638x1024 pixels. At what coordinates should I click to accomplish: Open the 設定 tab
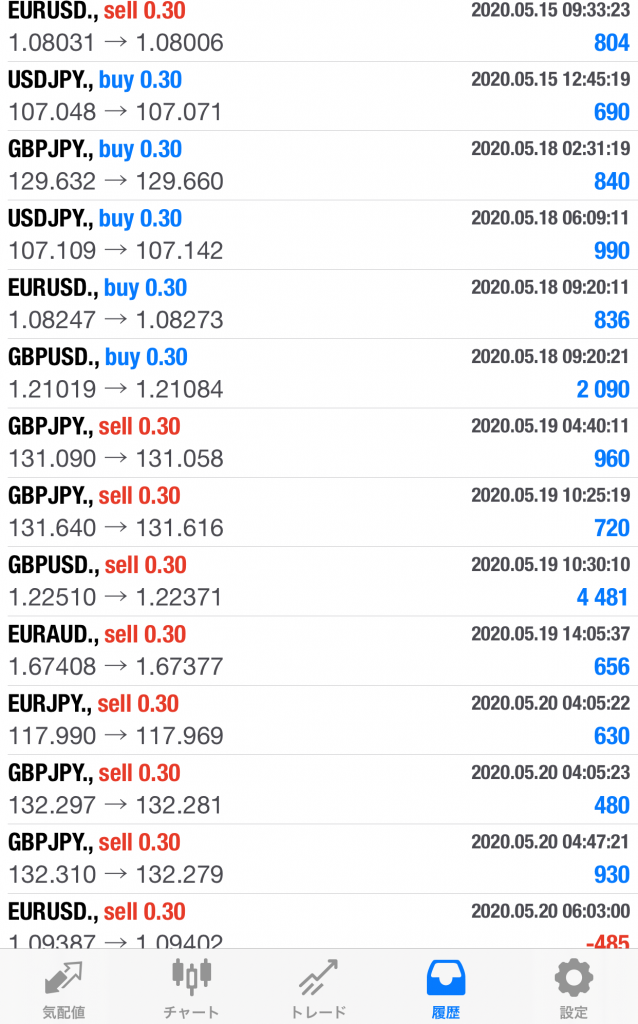(x=573, y=988)
